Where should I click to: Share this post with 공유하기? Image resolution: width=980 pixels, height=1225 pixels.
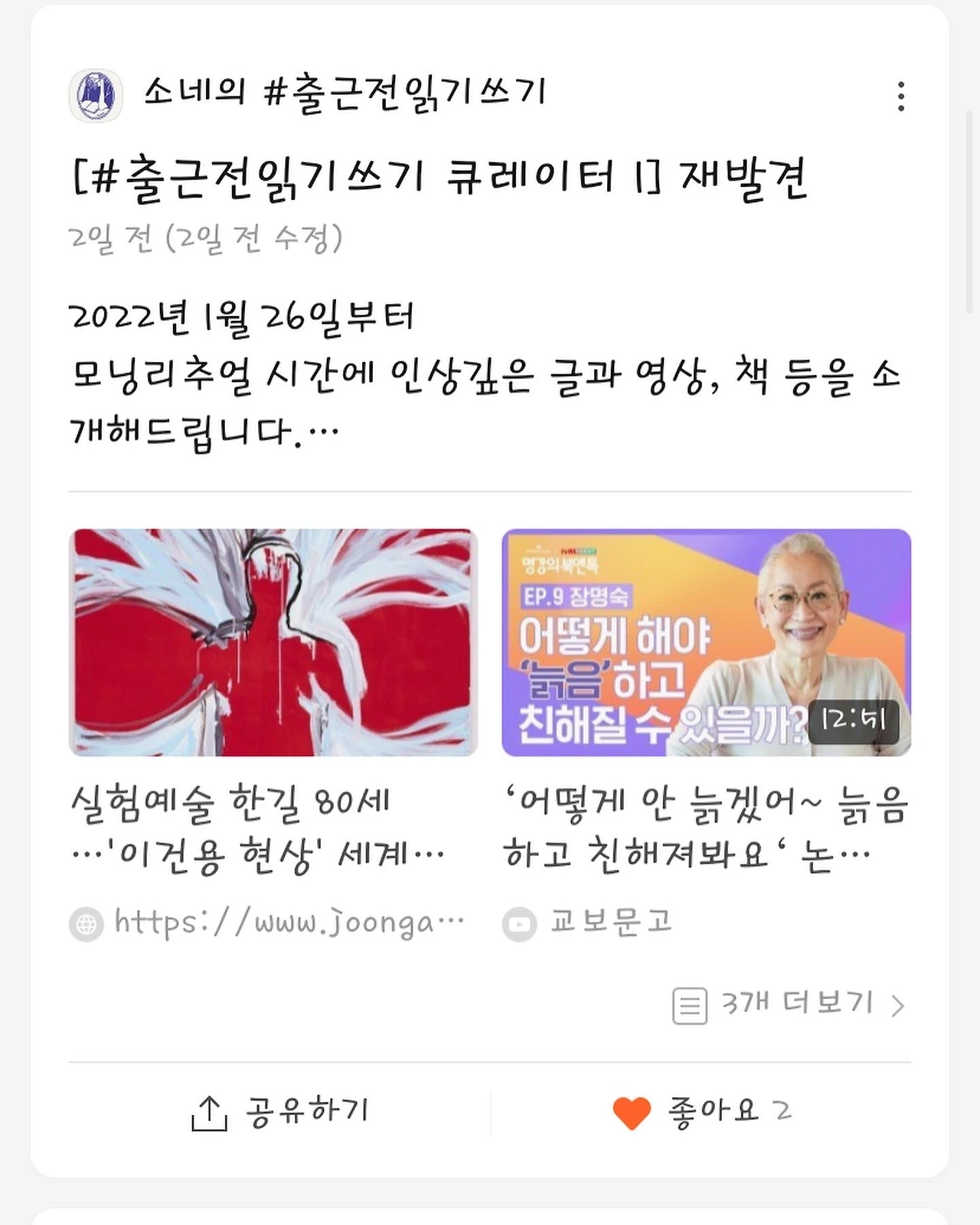click(x=280, y=1112)
